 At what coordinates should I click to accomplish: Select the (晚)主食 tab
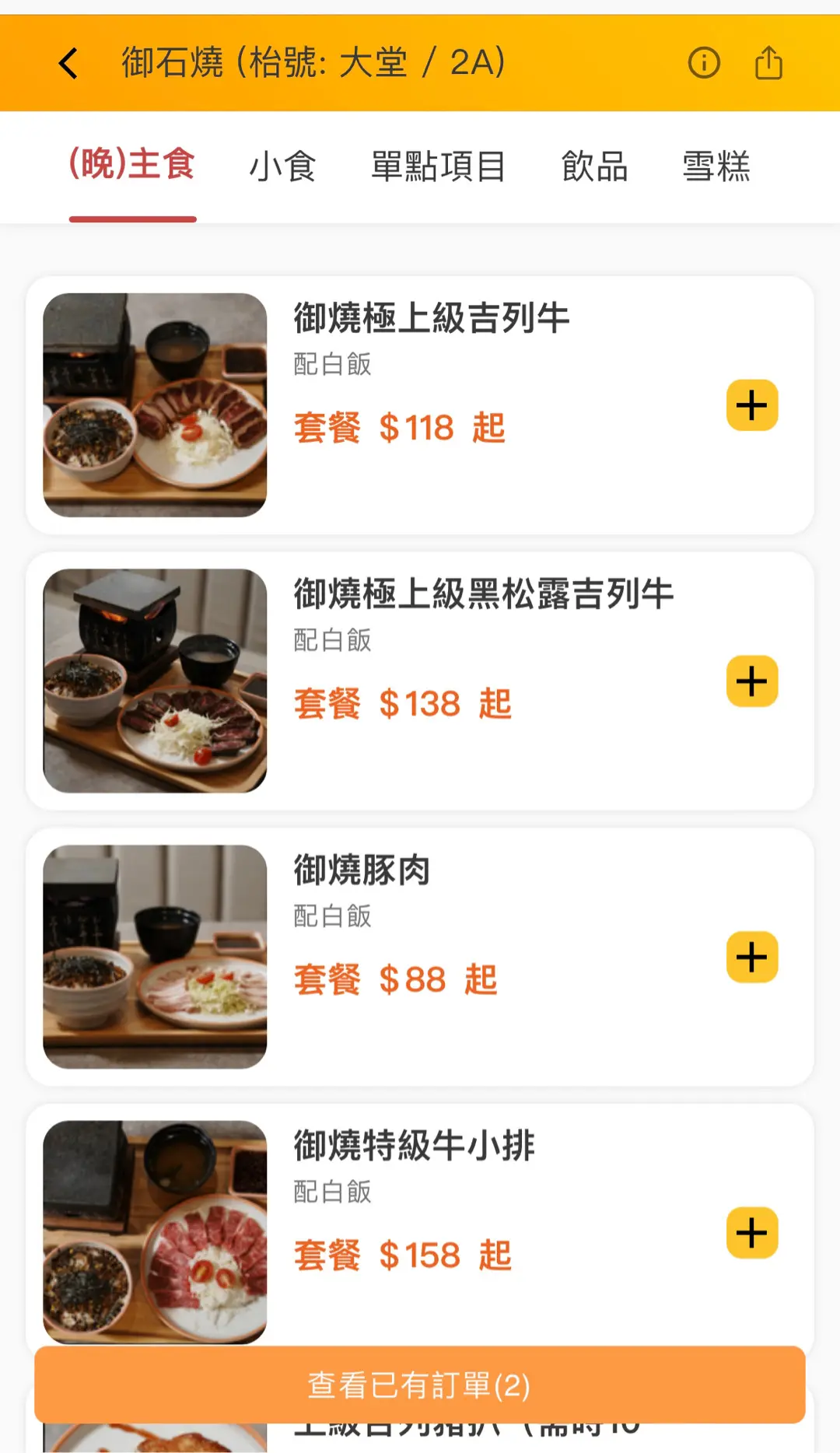[132, 166]
